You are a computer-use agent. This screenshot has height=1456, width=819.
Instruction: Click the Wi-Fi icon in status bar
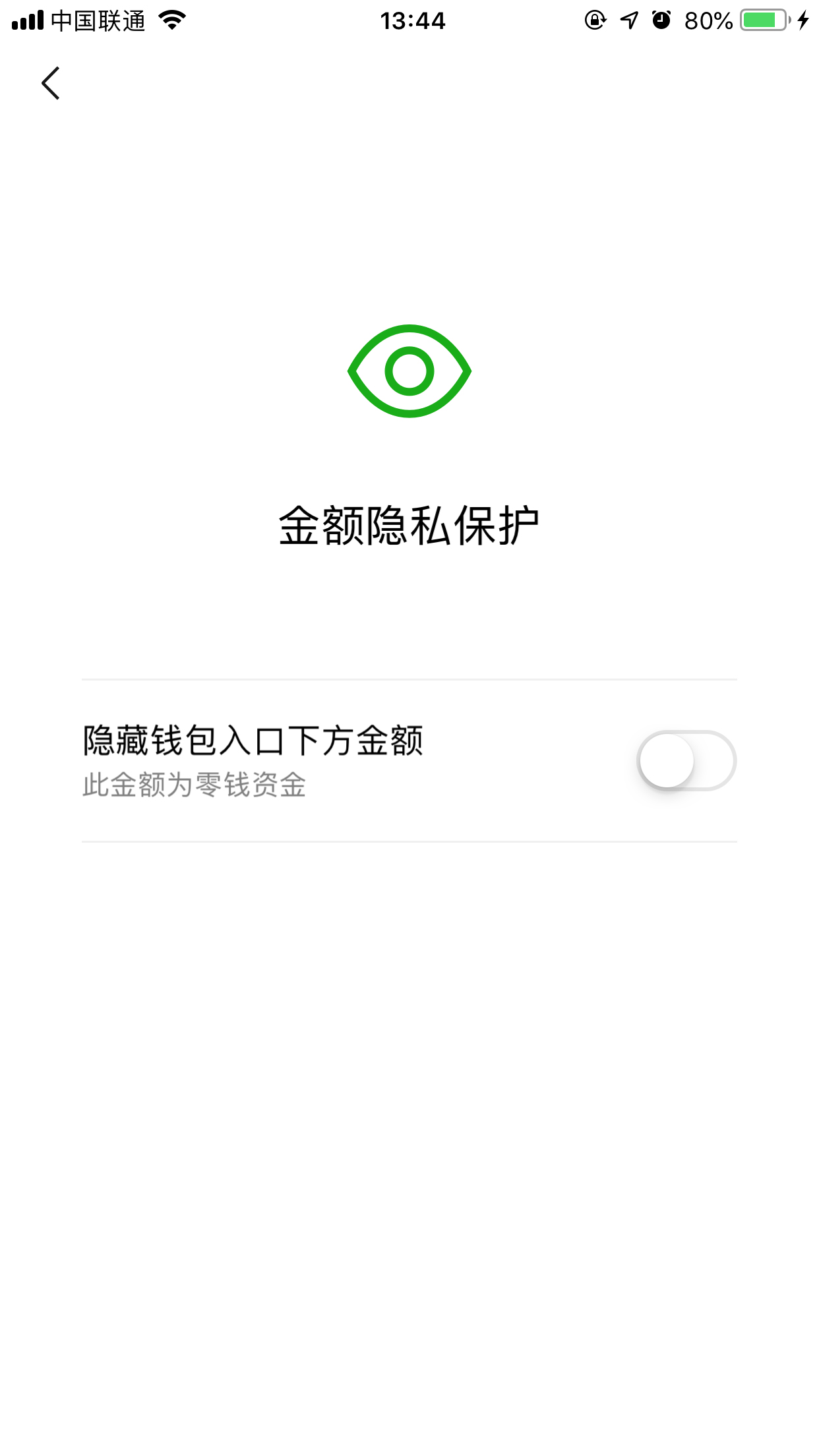pyautogui.click(x=173, y=20)
